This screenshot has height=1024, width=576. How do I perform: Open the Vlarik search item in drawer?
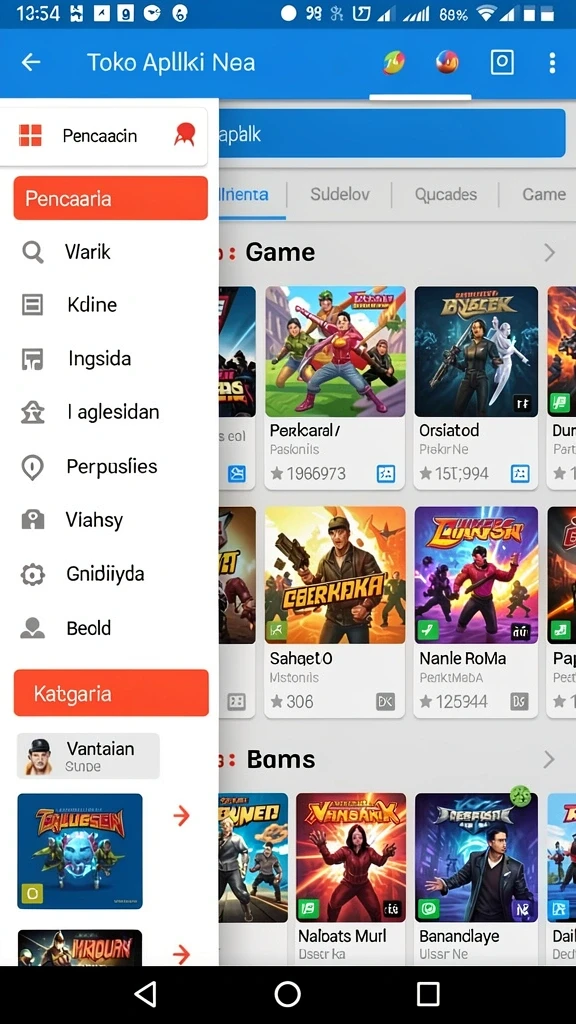[109, 251]
